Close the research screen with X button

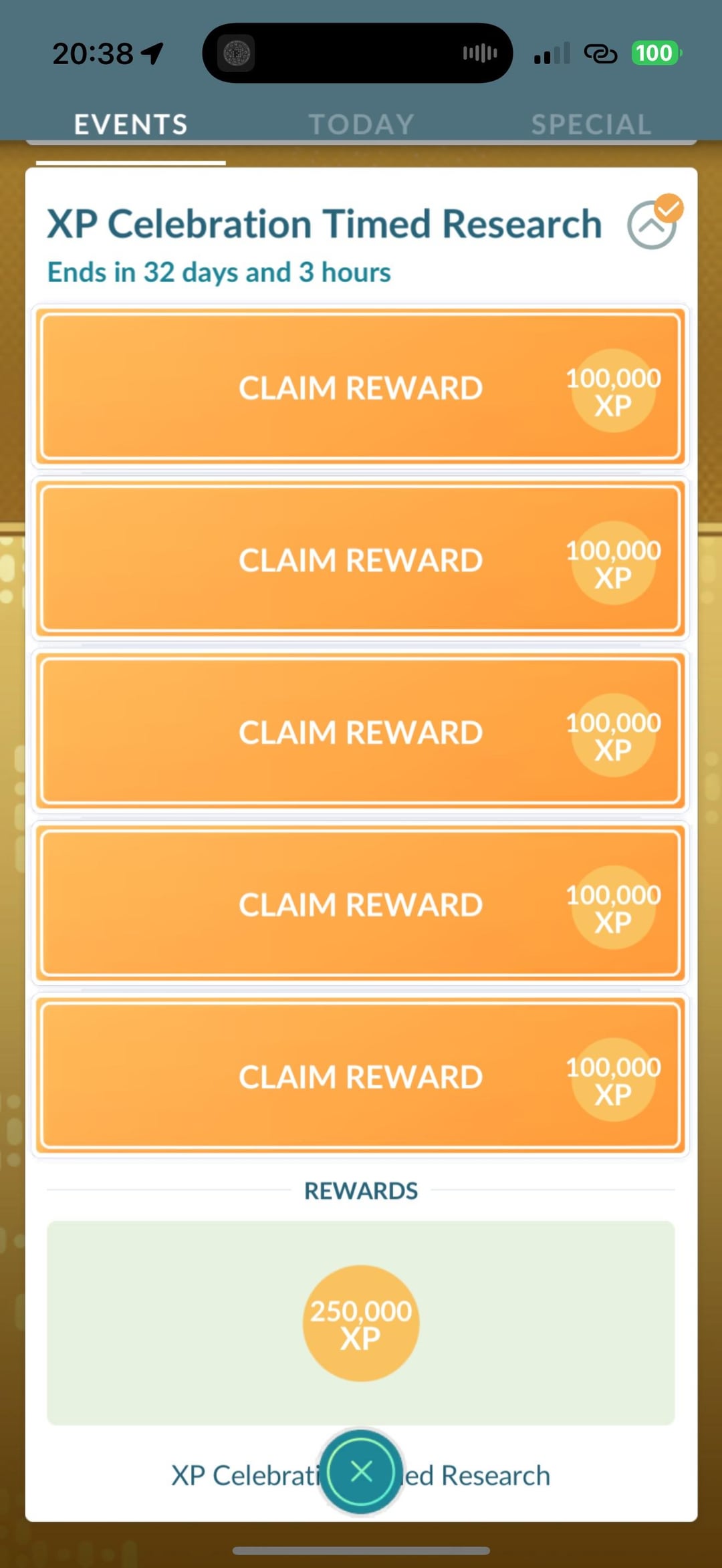pos(361,1472)
